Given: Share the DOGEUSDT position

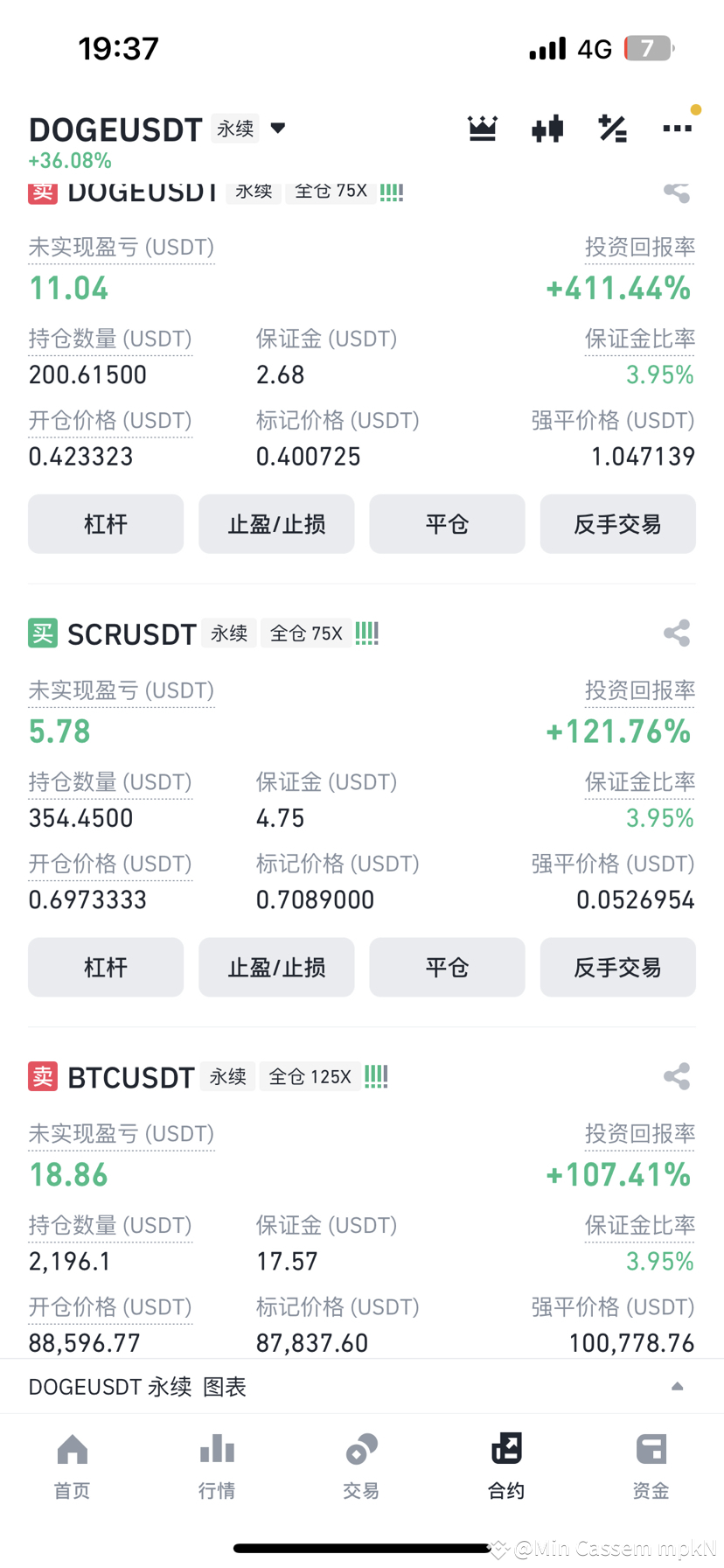Looking at the screenshot, I should tap(676, 192).
